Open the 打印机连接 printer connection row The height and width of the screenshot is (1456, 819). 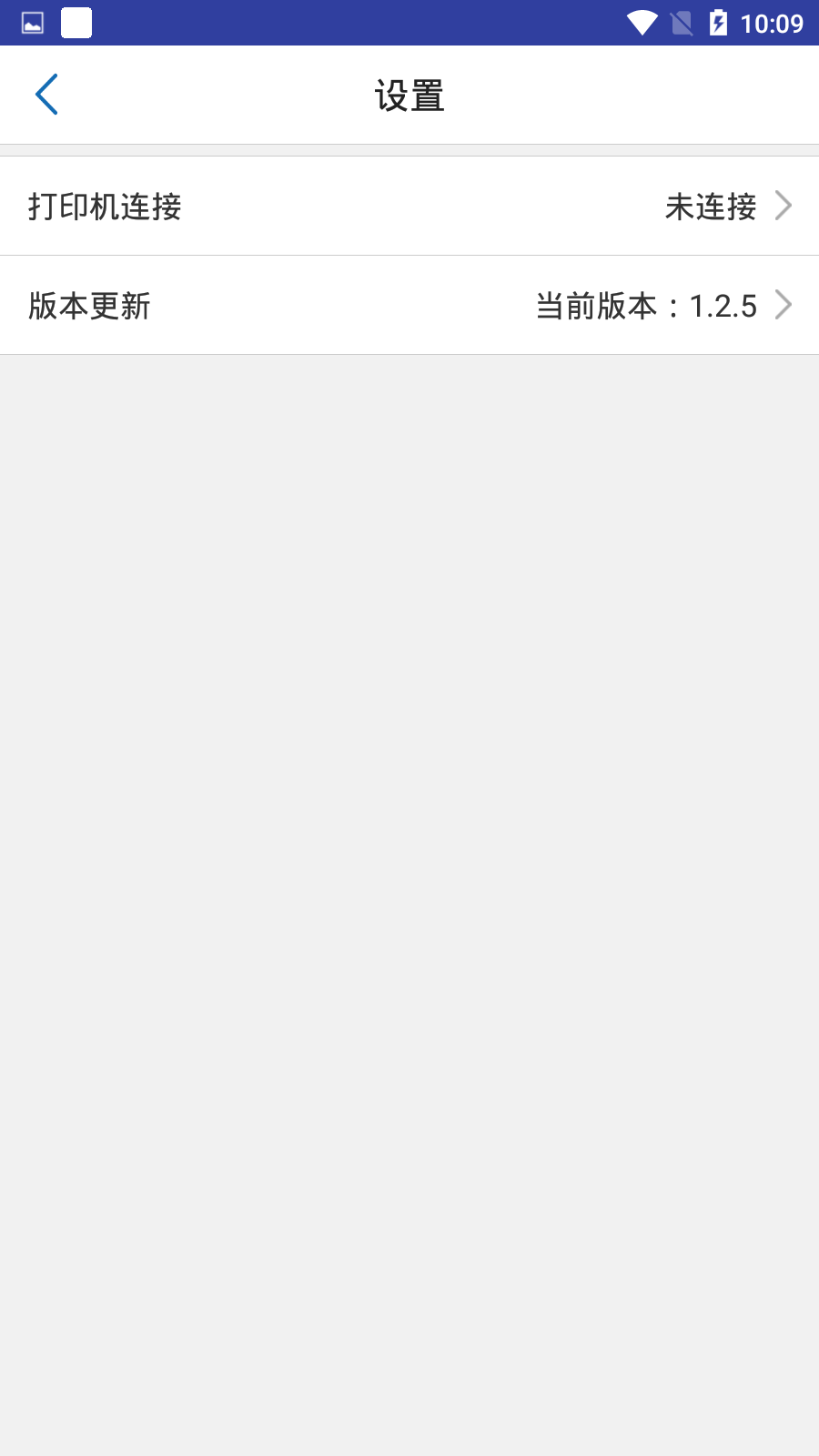[409, 206]
